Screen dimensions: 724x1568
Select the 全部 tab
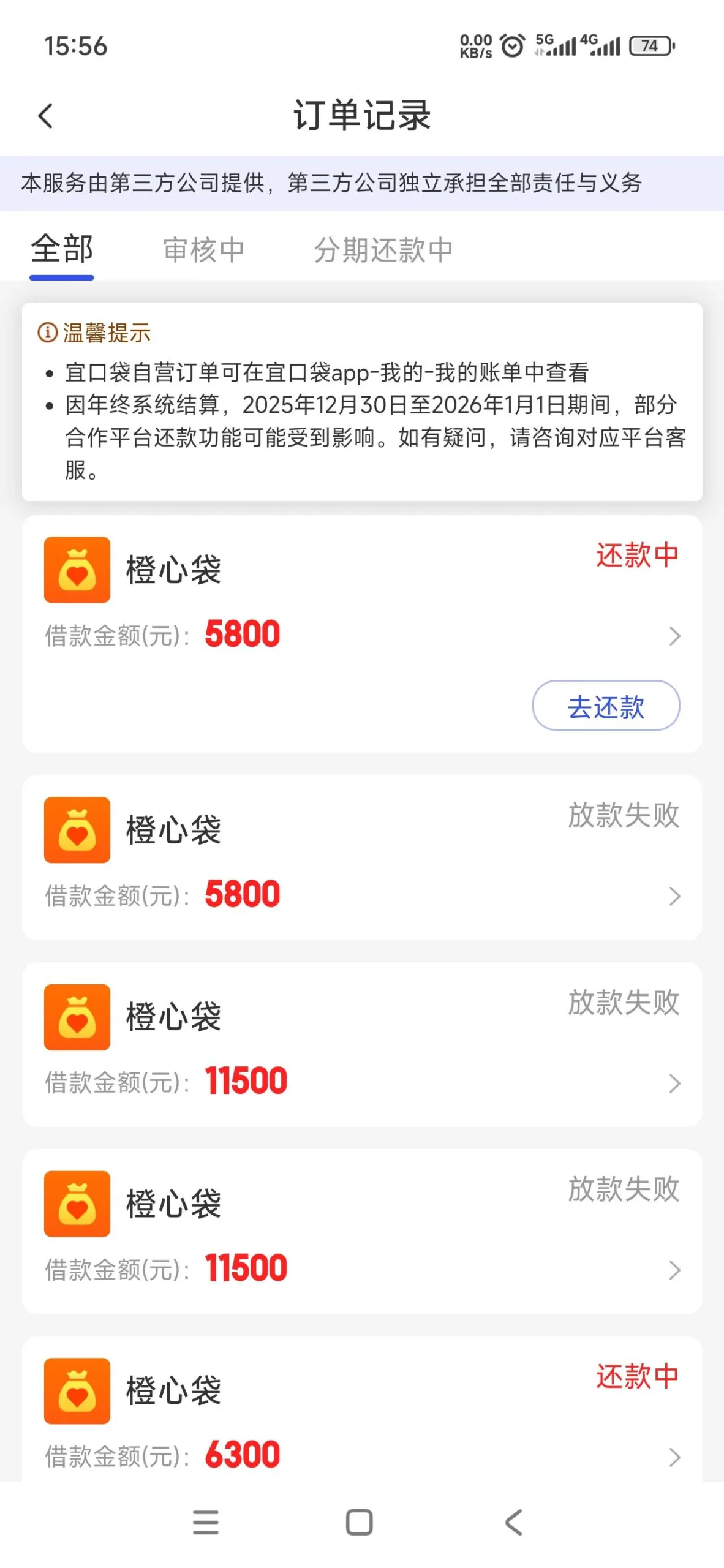pos(61,250)
